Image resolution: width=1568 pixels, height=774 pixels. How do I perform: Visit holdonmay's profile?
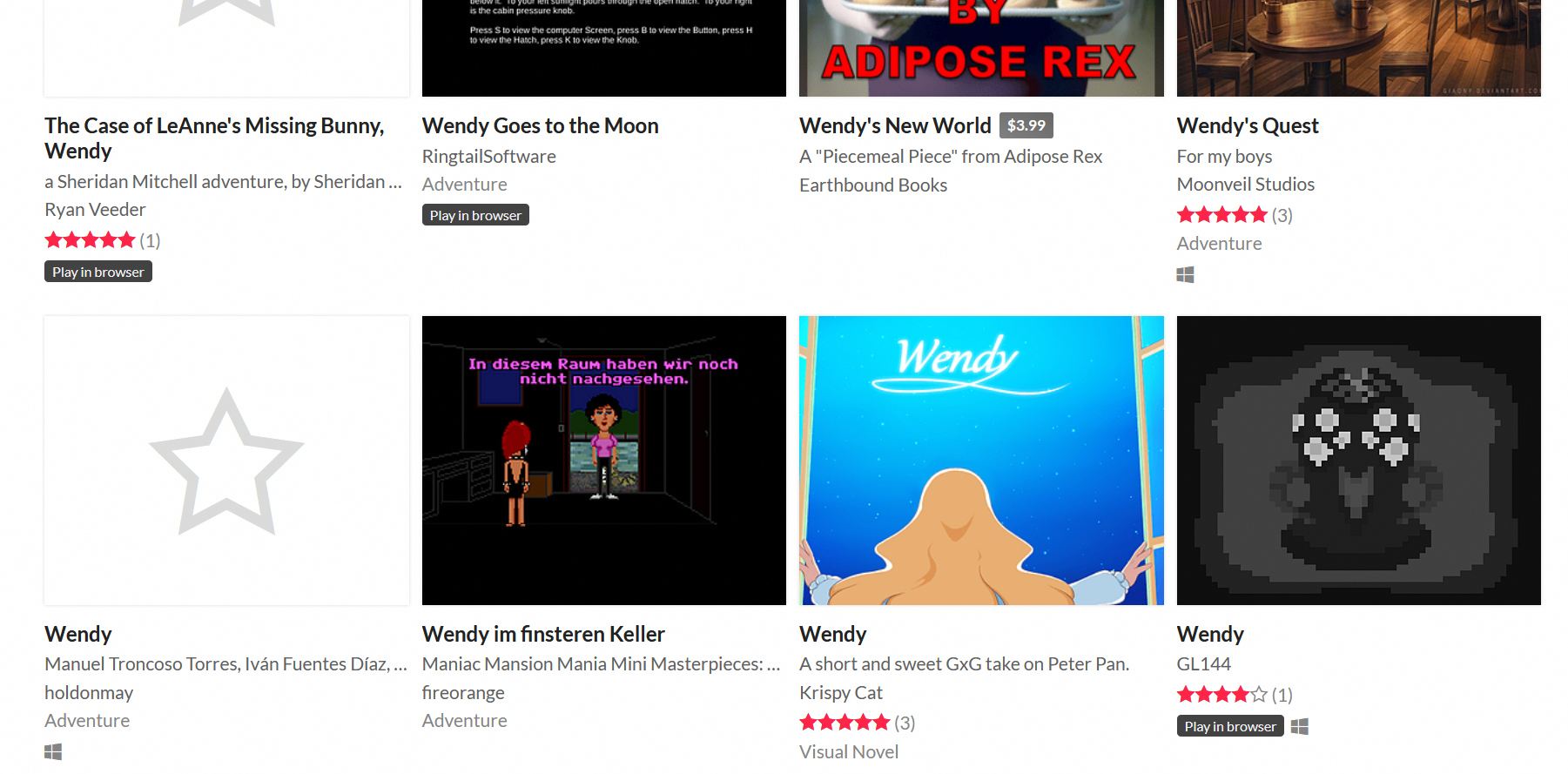(x=89, y=693)
